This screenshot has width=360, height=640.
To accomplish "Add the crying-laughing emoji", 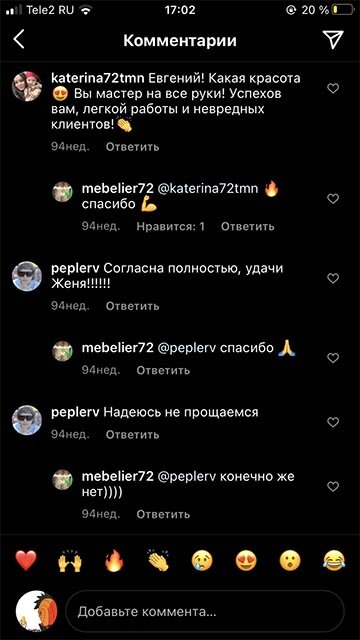I will 333,560.
